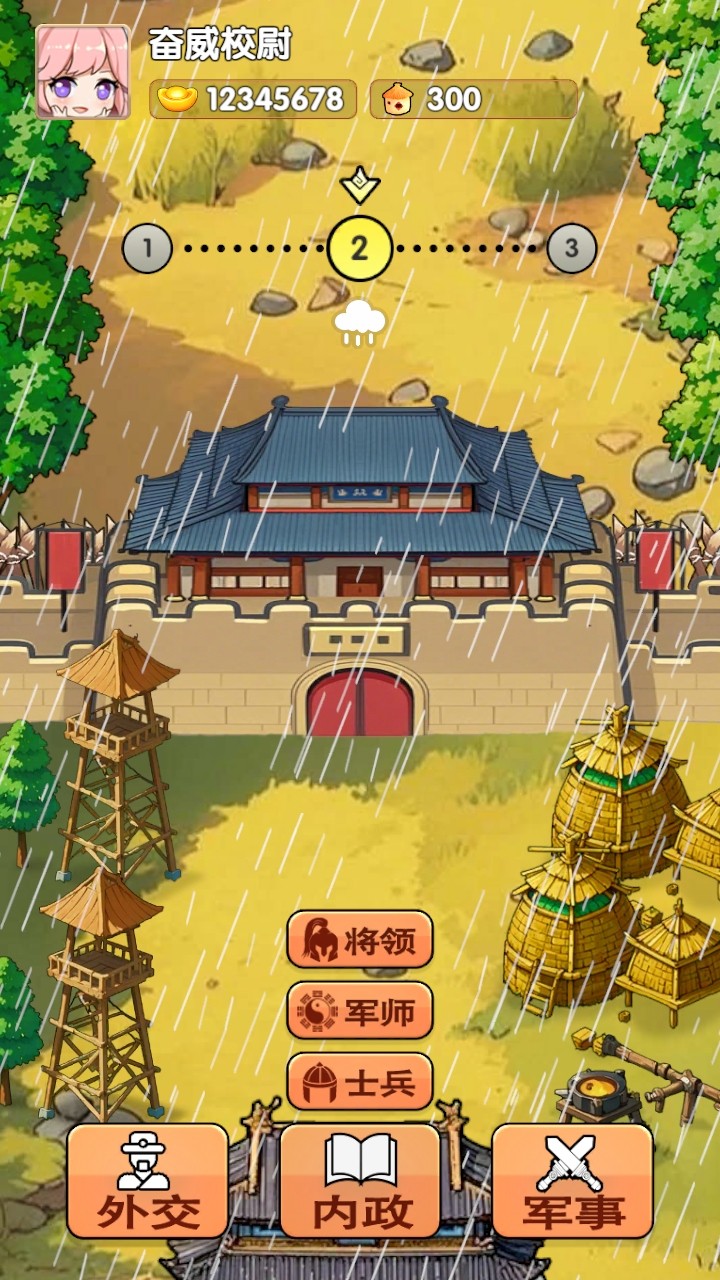
Task: Tap the food supply counter bar
Action: tap(473, 99)
